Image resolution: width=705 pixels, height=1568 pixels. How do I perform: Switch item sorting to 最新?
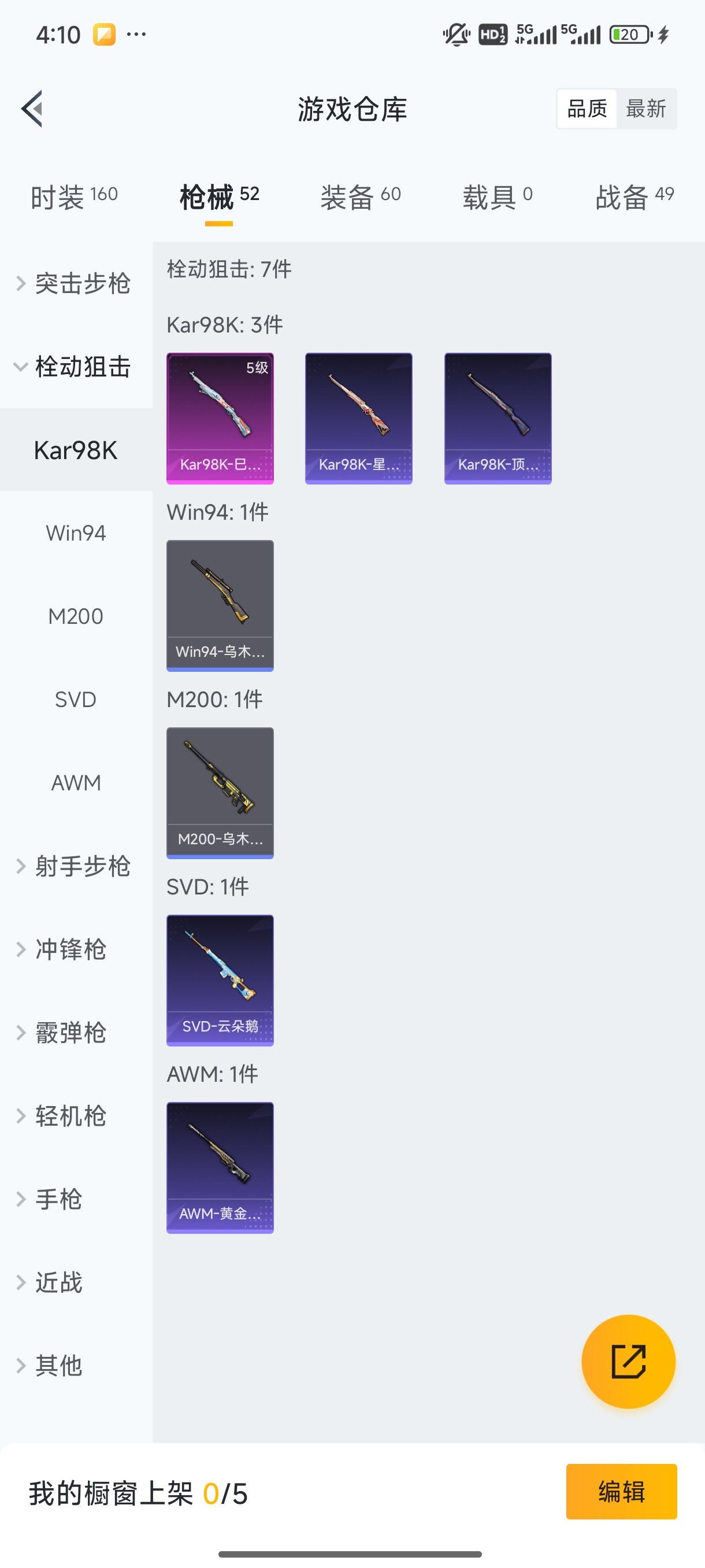pos(647,108)
